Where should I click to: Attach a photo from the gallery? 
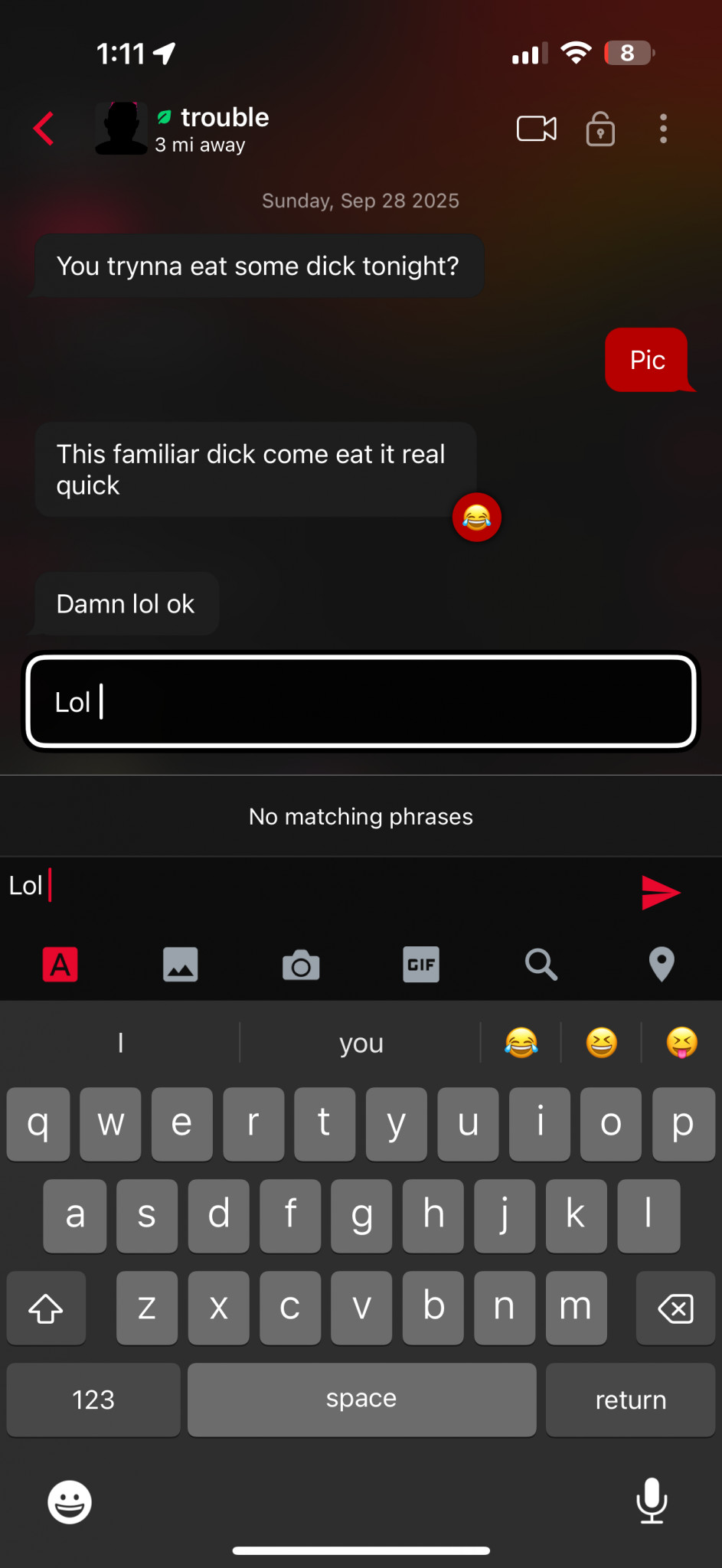coord(181,964)
